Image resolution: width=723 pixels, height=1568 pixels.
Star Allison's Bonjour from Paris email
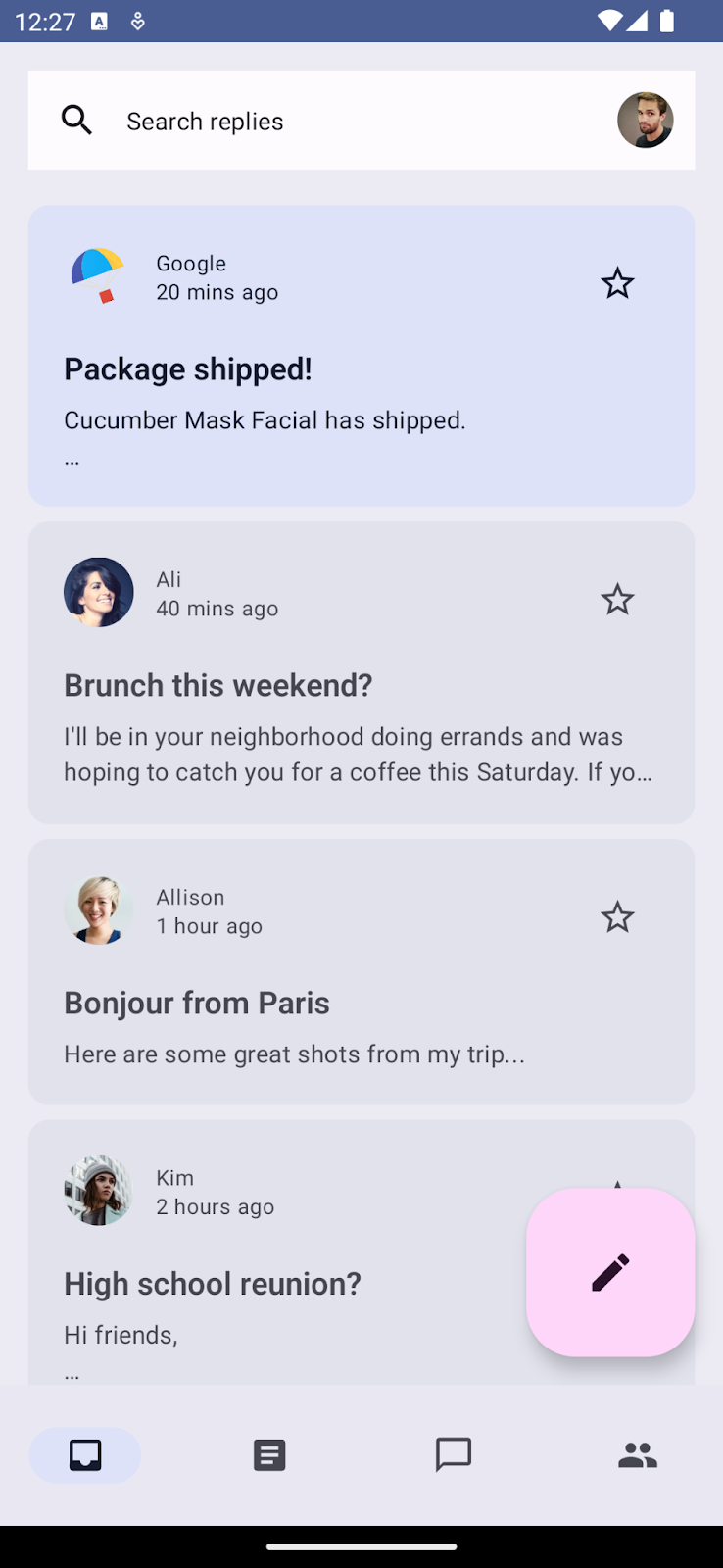click(x=617, y=917)
